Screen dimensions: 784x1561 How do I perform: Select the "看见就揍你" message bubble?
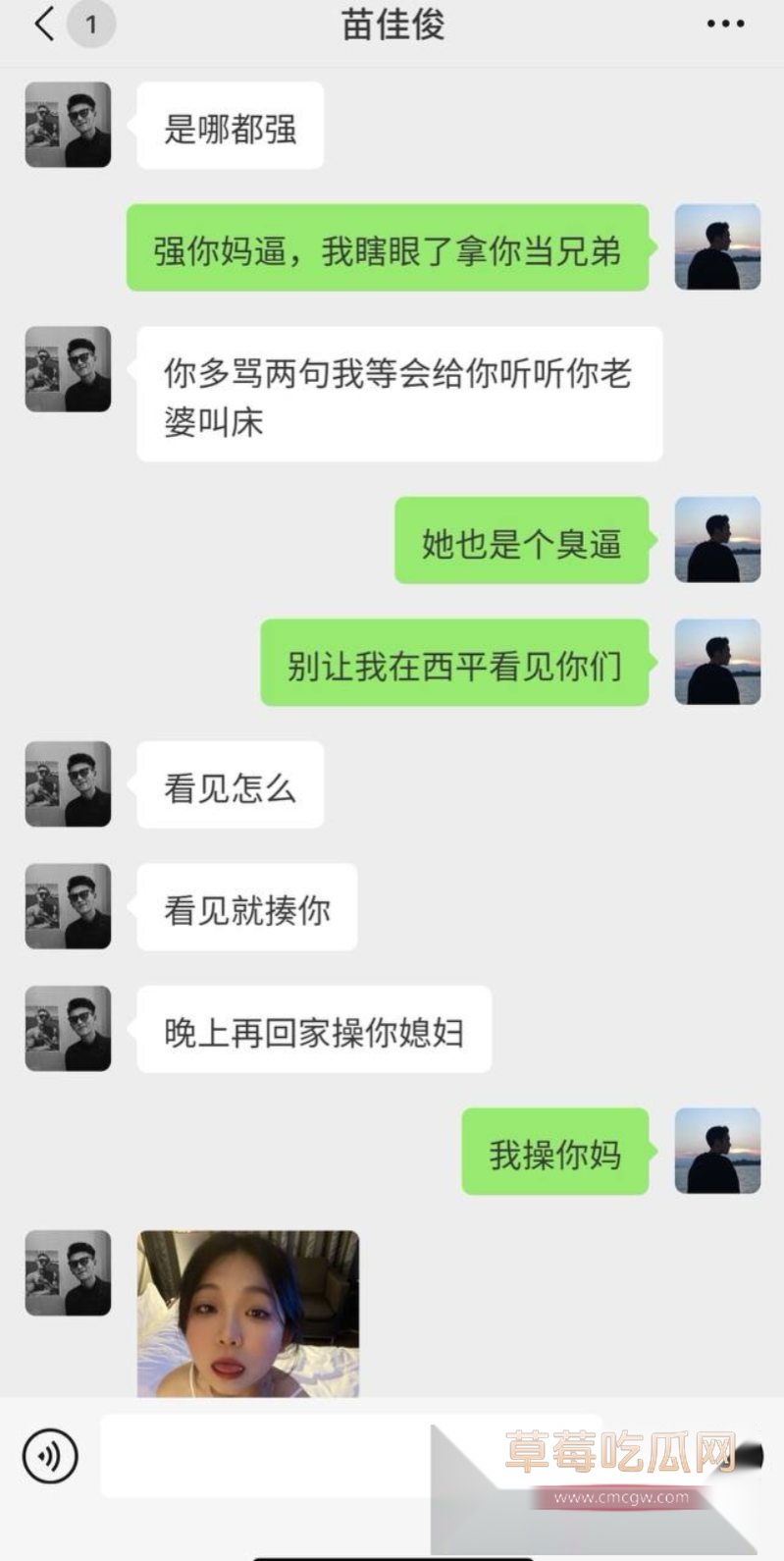coord(246,907)
